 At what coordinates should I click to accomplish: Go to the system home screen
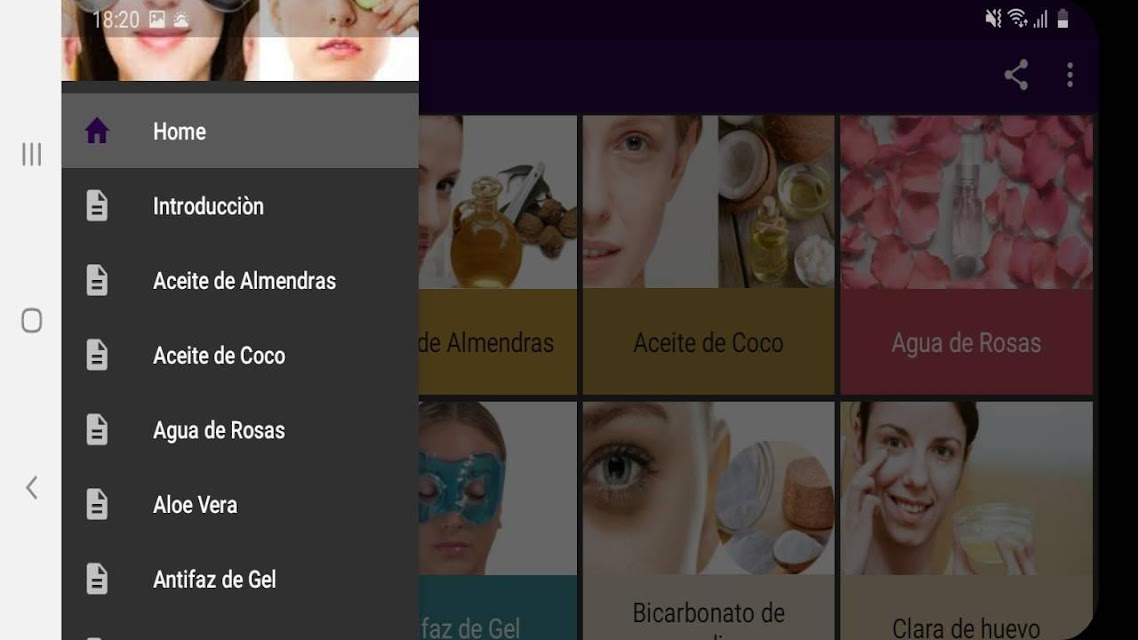(x=31, y=320)
